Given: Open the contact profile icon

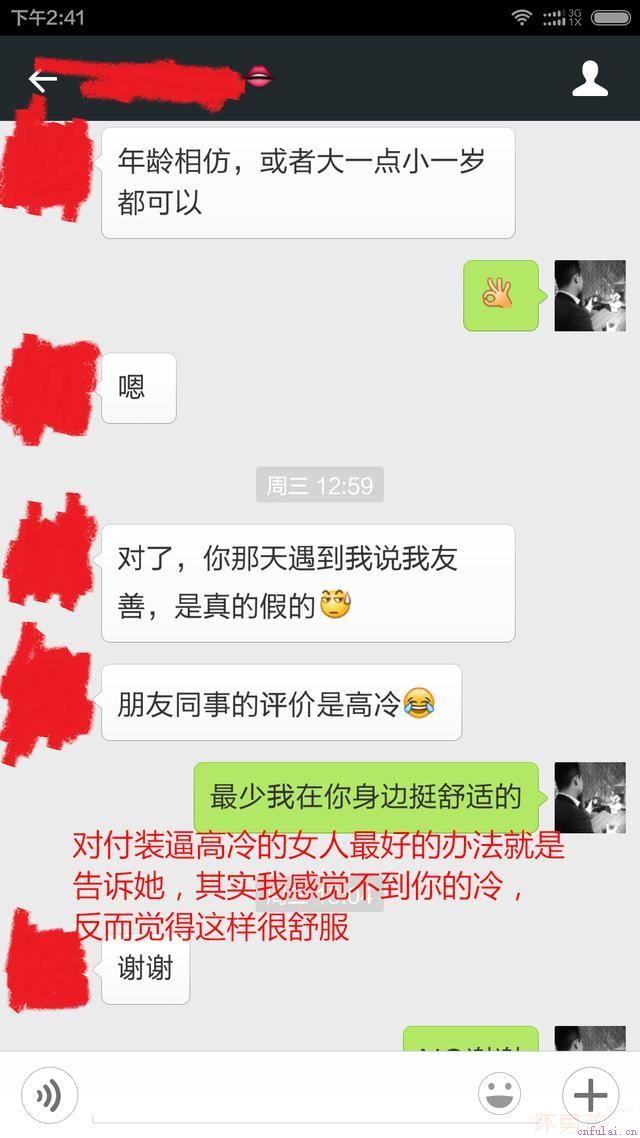Looking at the screenshot, I should [x=590, y=79].
